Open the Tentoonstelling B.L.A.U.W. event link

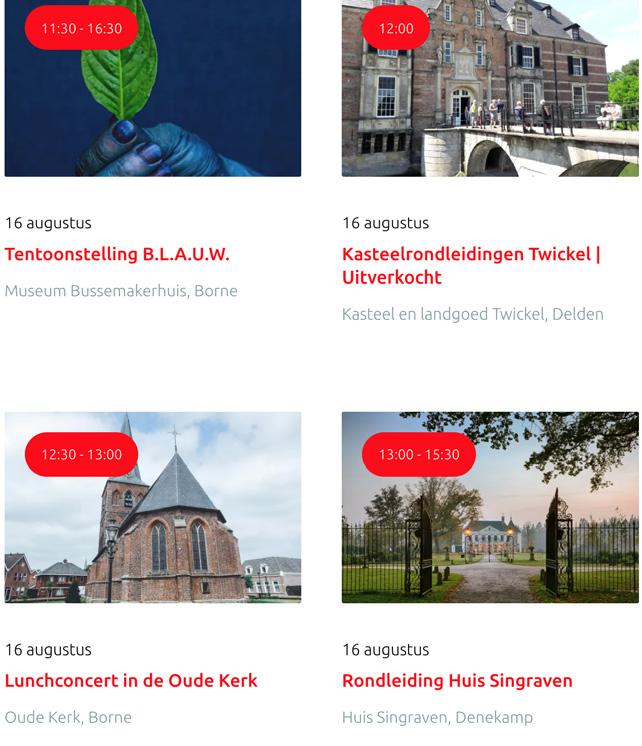coord(117,254)
